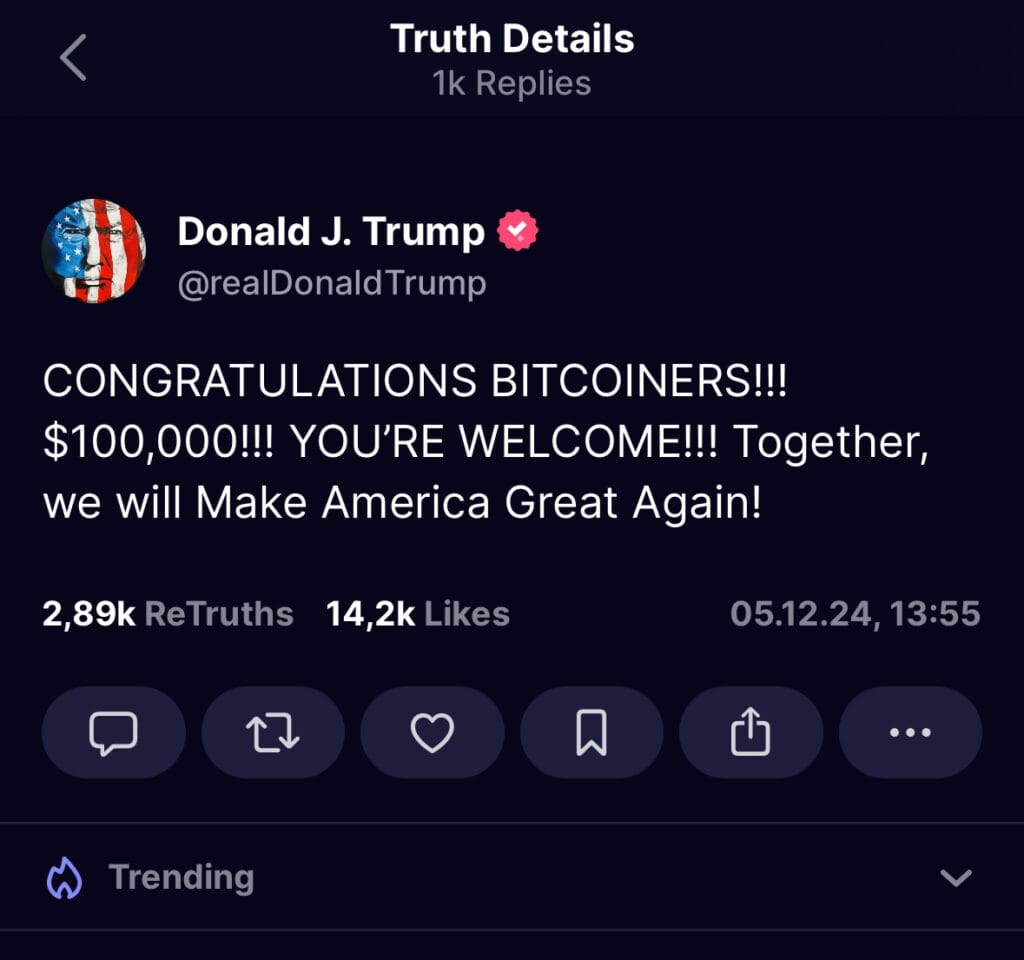Open Donald J. Trump's profile picture
Image resolution: width=1024 pixels, height=960 pixels.
[x=94, y=250]
